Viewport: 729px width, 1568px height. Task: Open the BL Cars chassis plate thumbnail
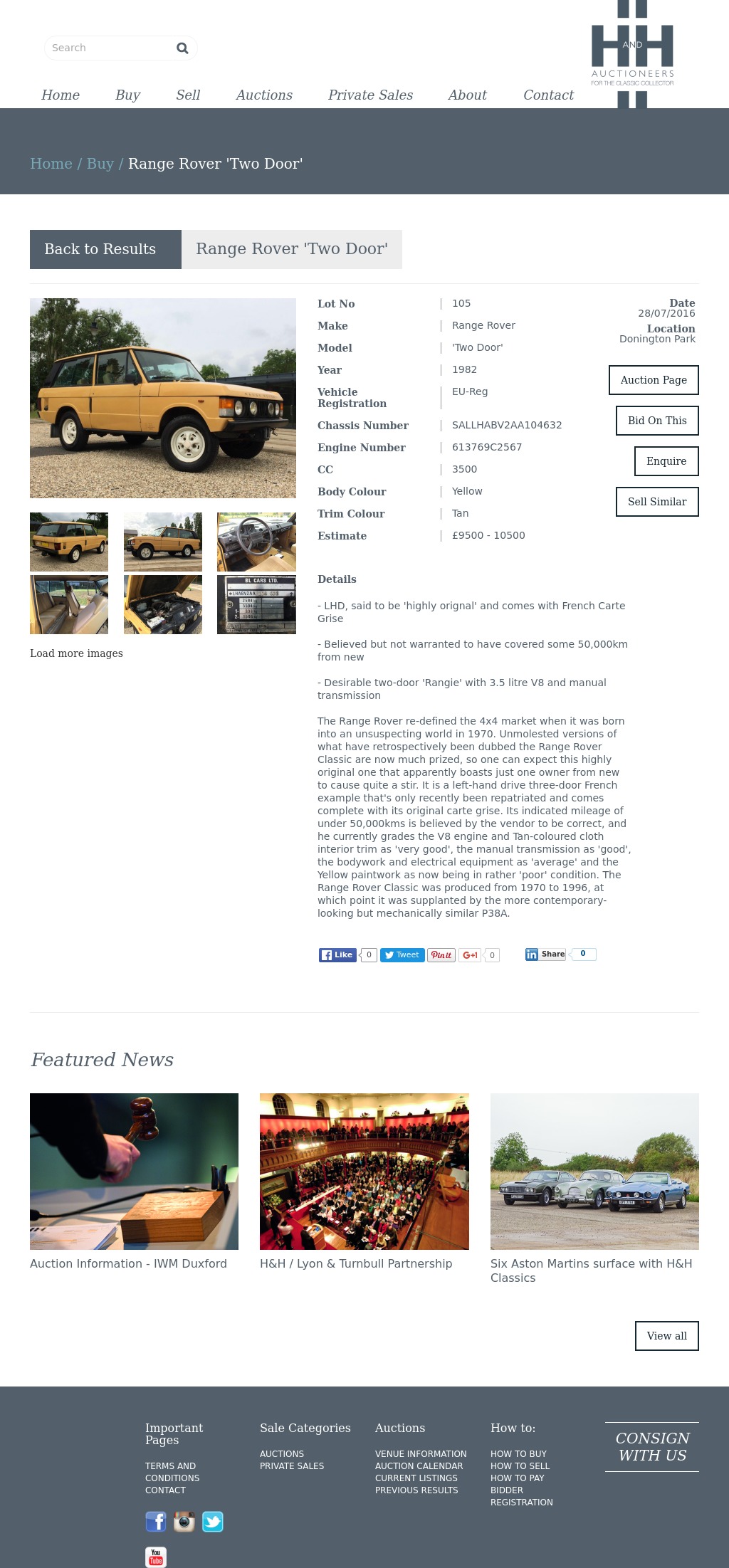256,604
